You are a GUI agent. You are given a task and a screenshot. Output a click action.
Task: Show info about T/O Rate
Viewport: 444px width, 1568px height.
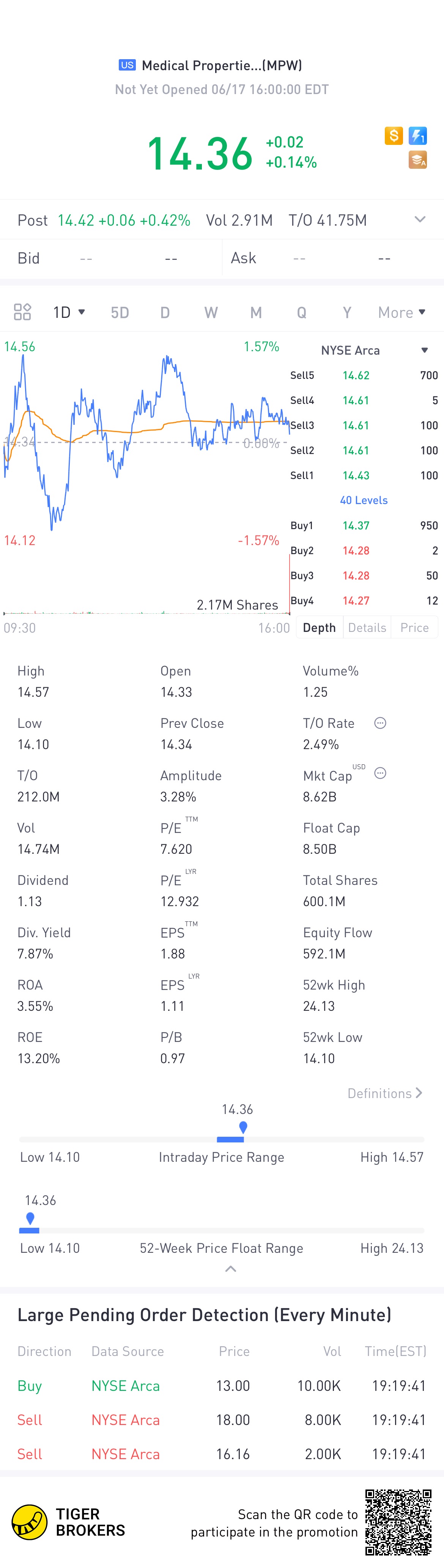coord(380,723)
